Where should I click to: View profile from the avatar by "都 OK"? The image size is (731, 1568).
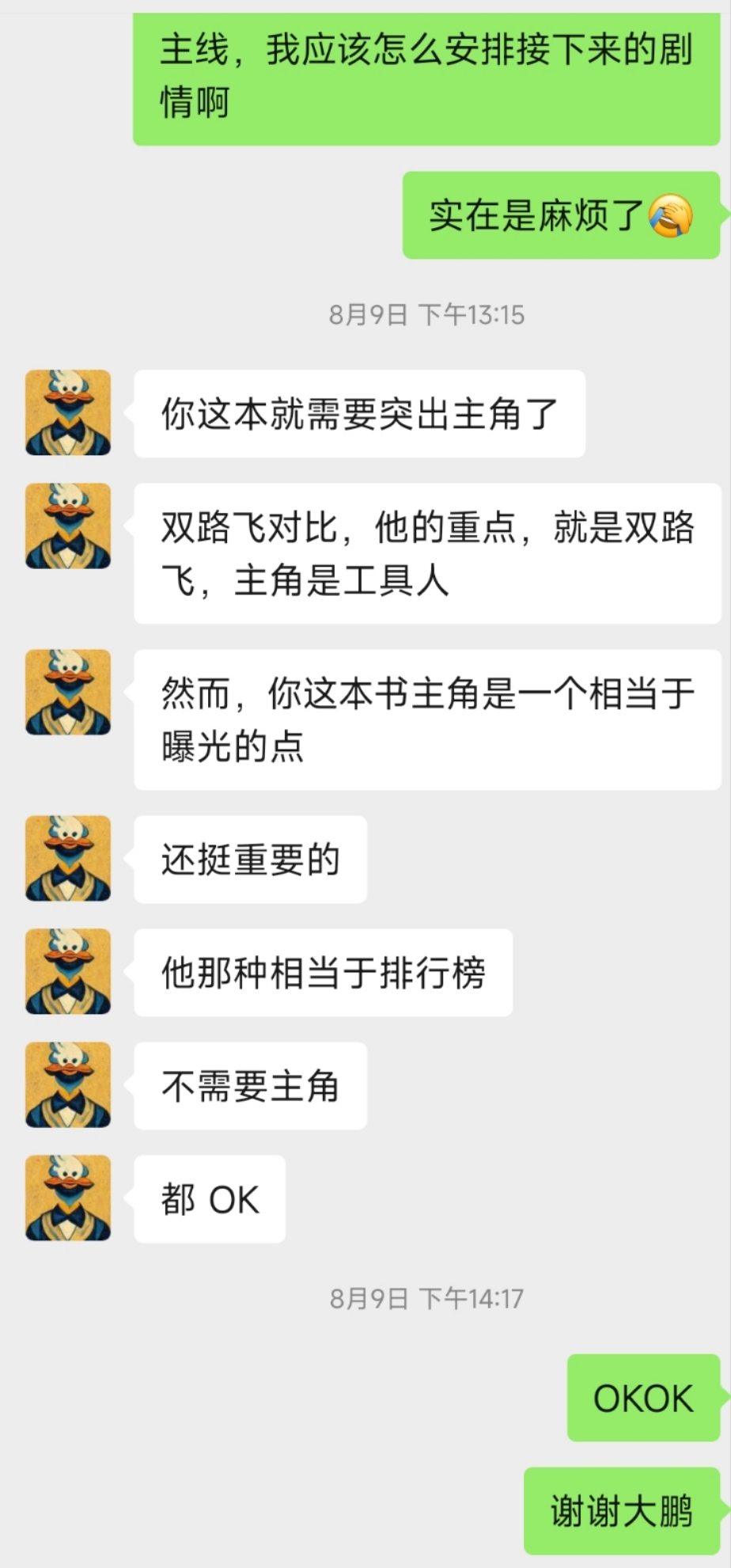point(68,1198)
